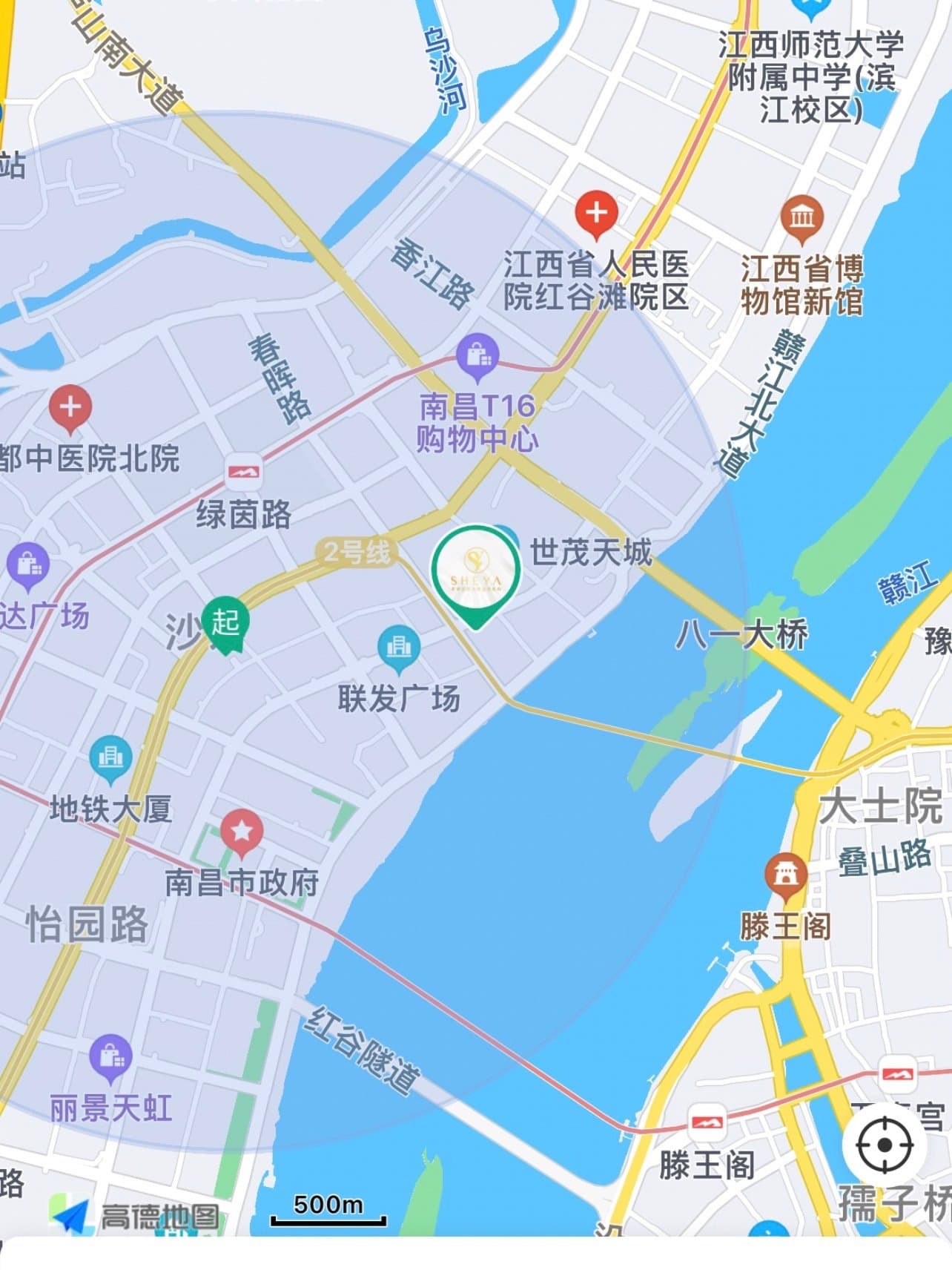The width and height of the screenshot is (952, 1270).
Task: Recenter map on current location
Action: click(884, 1145)
